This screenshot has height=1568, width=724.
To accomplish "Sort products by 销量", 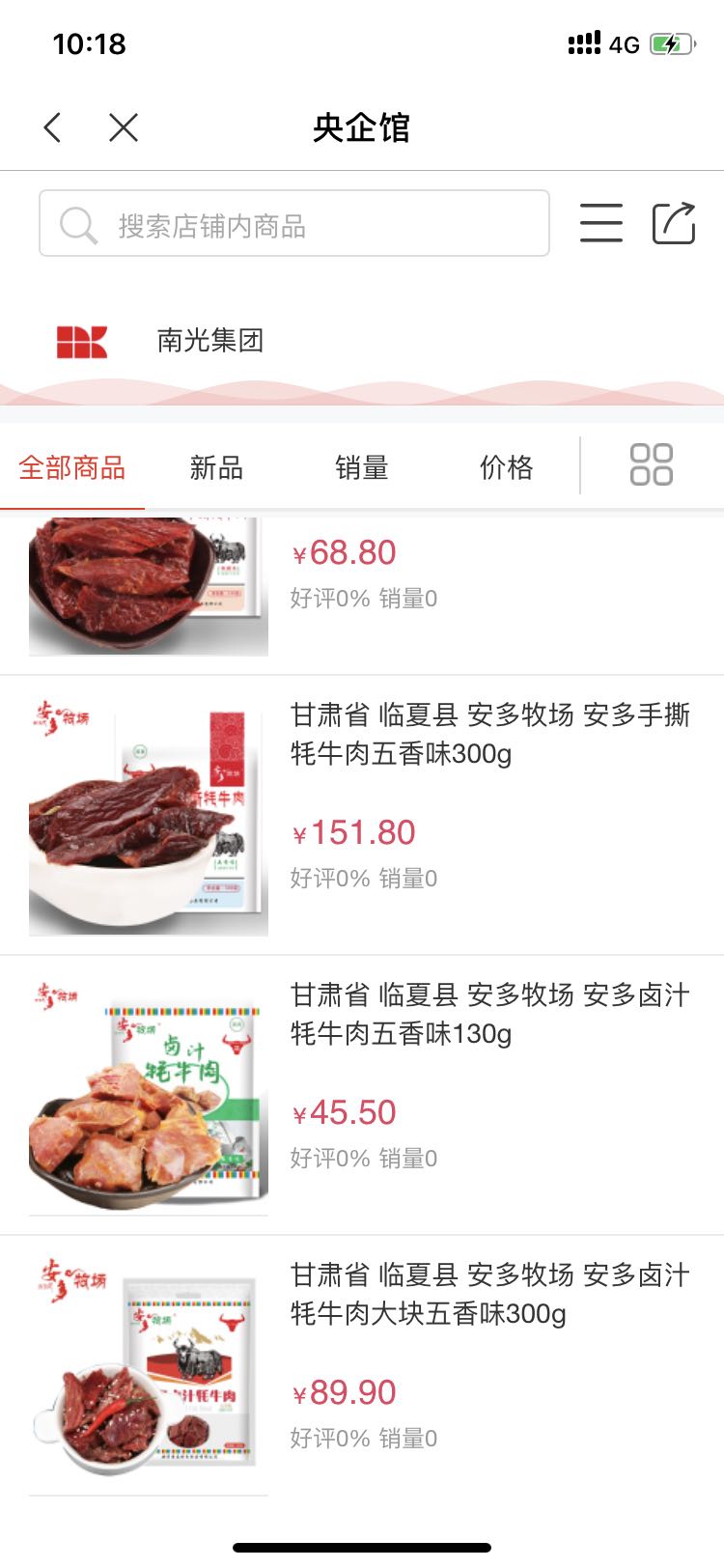I will click(x=361, y=468).
